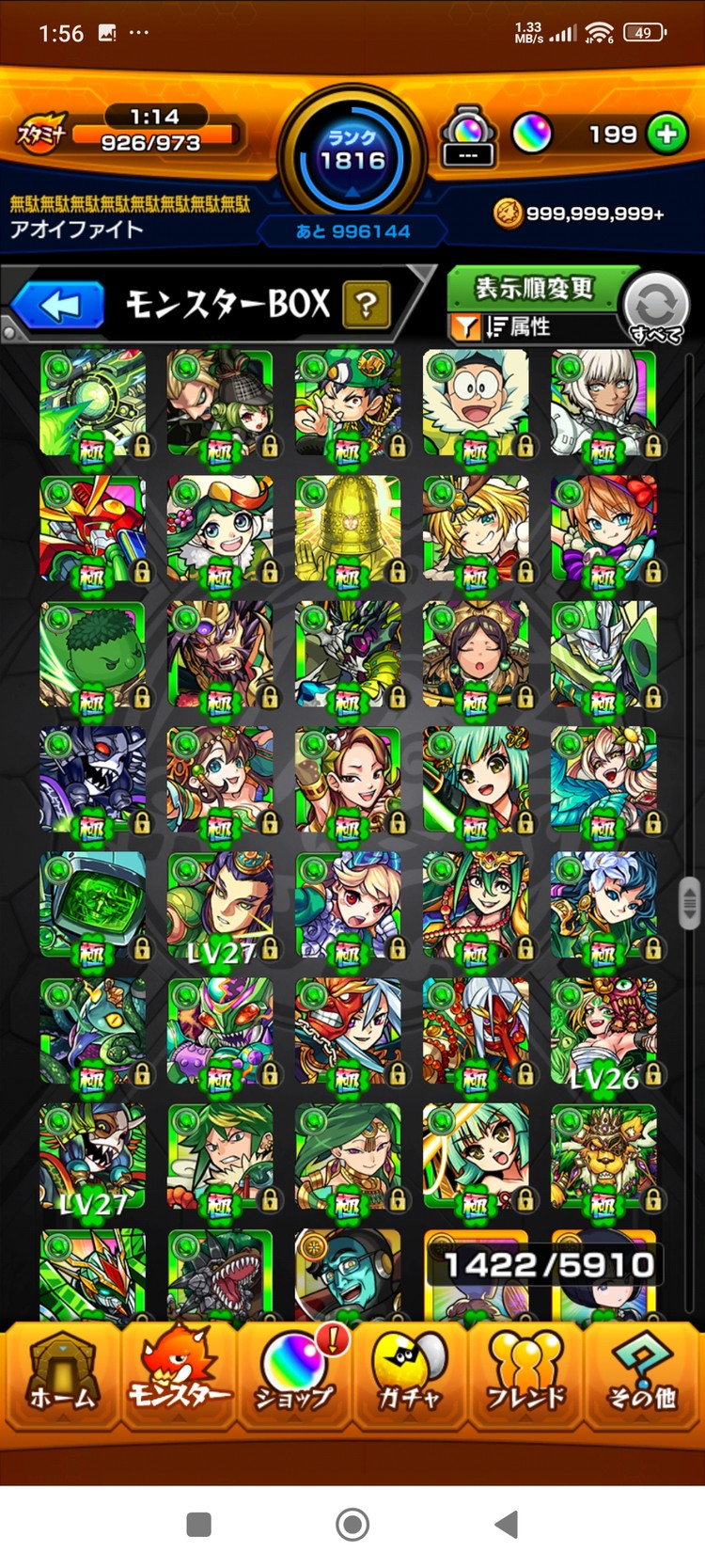Select the green computer monitor monster
Viewport: 705px width, 1568px height.
click(x=92, y=906)
